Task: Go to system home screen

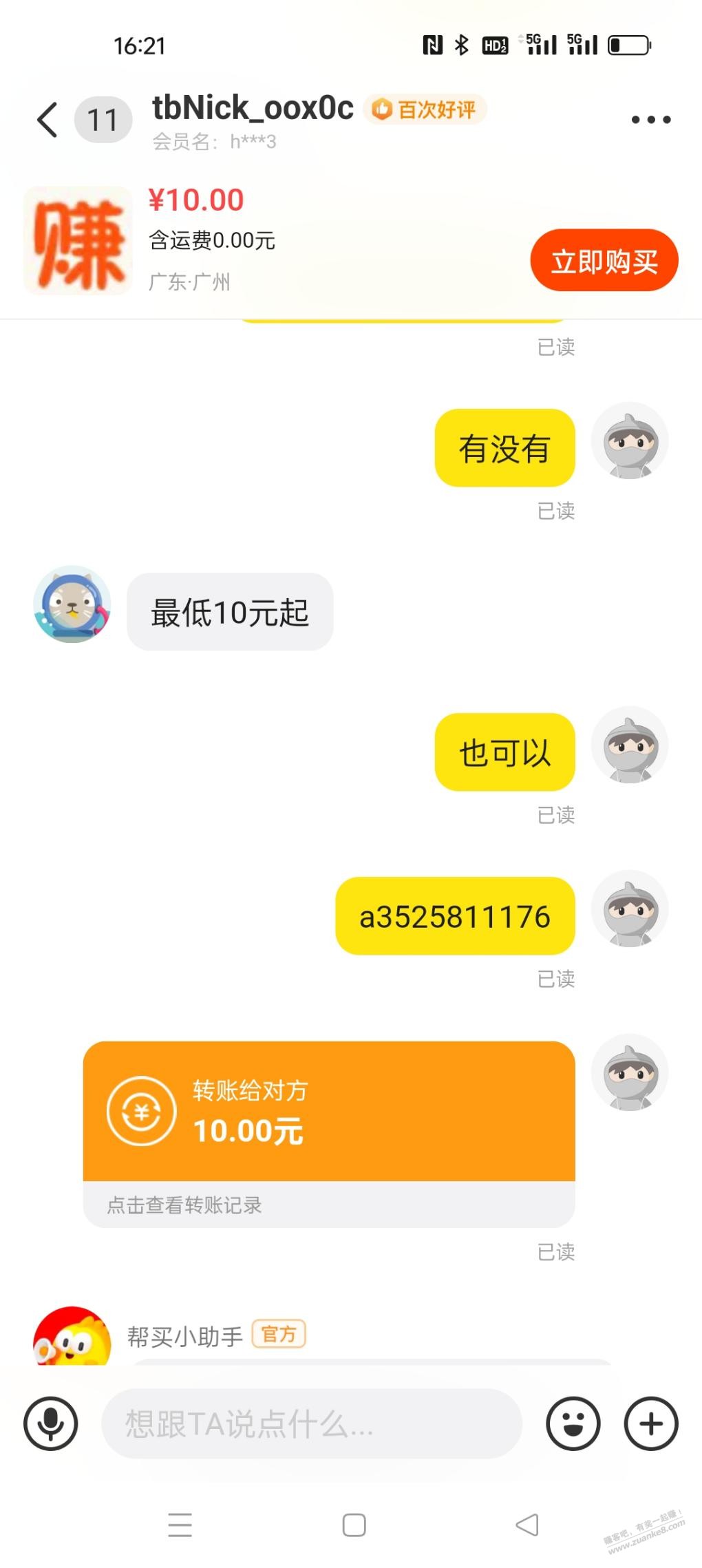Action: (354, 1525)
